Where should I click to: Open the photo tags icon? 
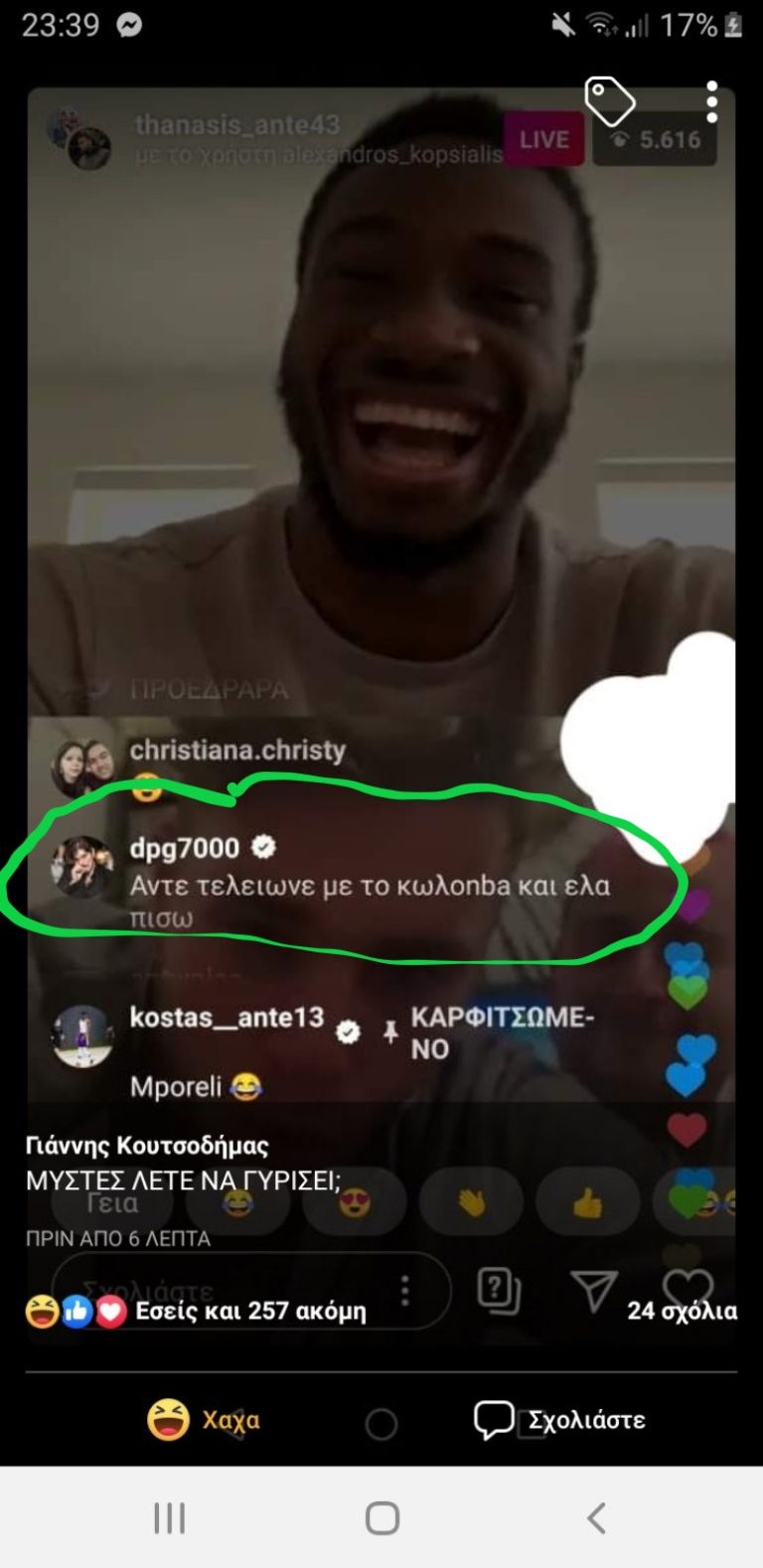tap(609, 100)
